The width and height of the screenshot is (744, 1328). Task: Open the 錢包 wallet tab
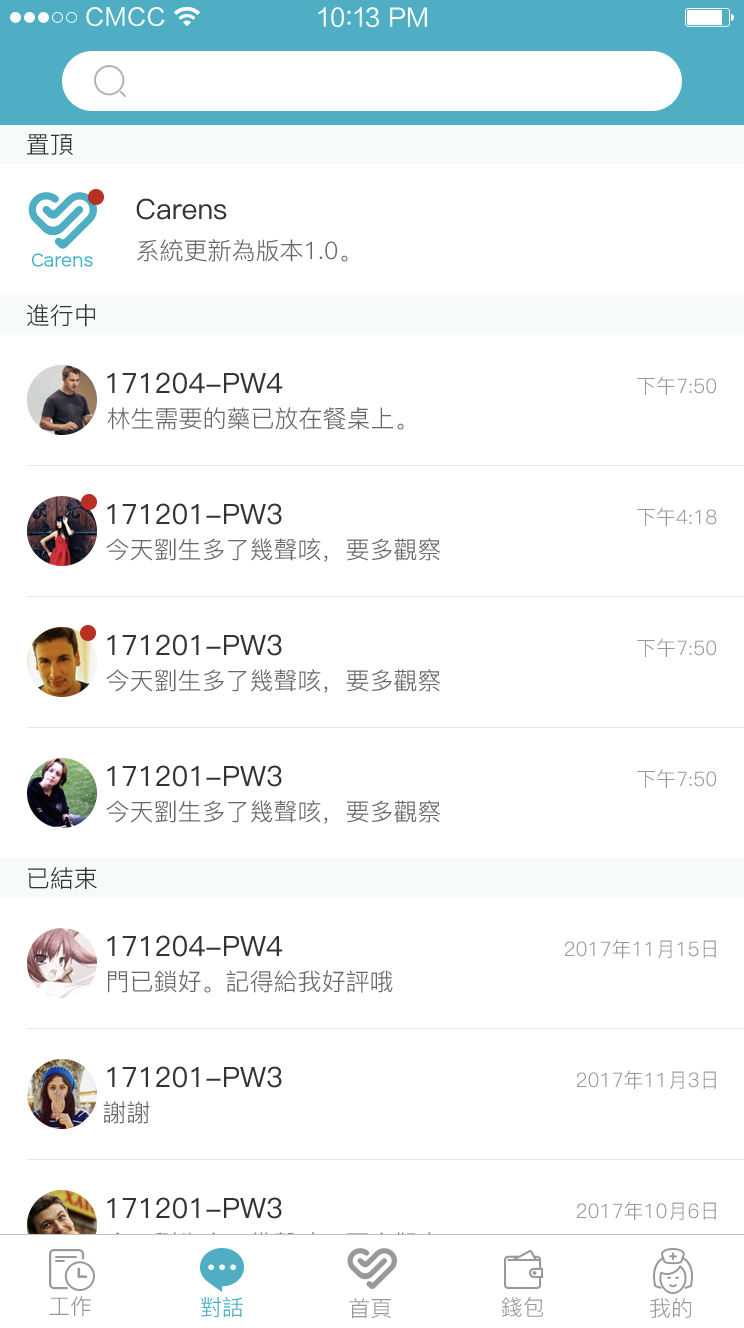click(522, 1282)
